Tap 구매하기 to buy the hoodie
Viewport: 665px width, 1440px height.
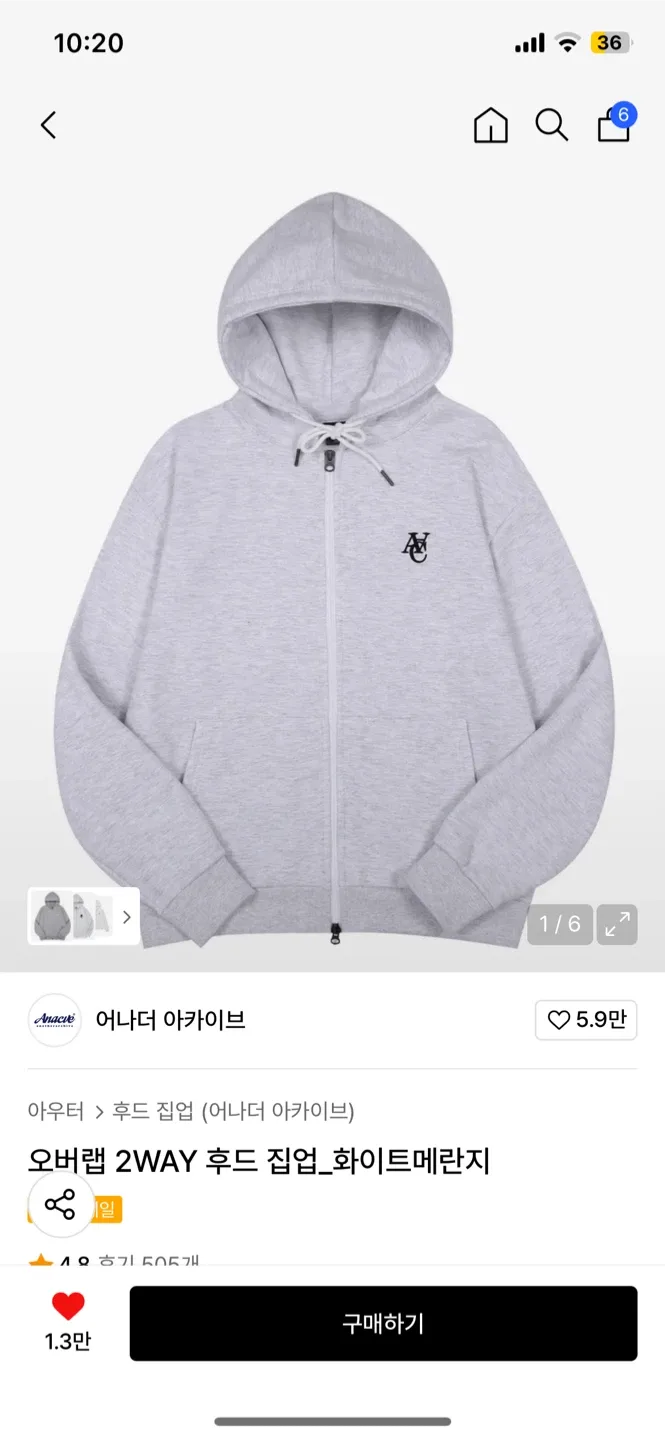coord(383,1323)
